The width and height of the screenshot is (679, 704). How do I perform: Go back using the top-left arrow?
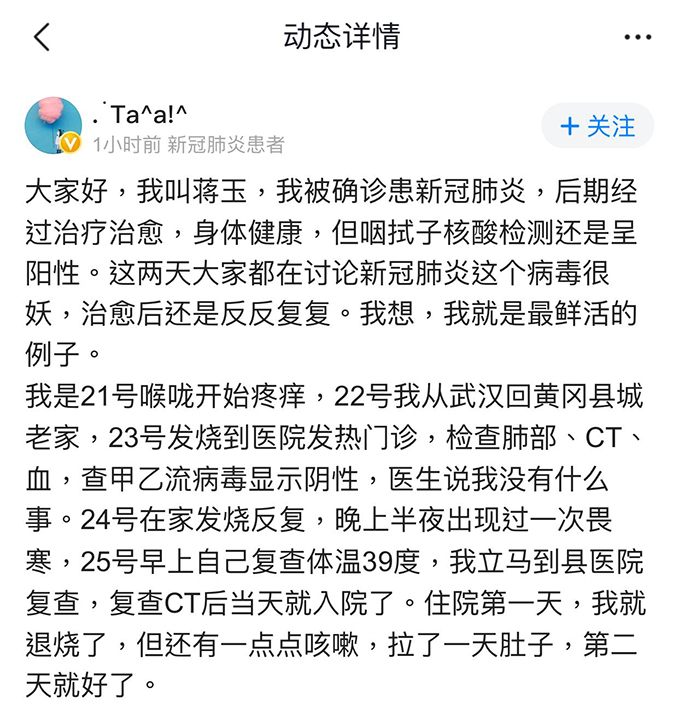click(42, 37)
